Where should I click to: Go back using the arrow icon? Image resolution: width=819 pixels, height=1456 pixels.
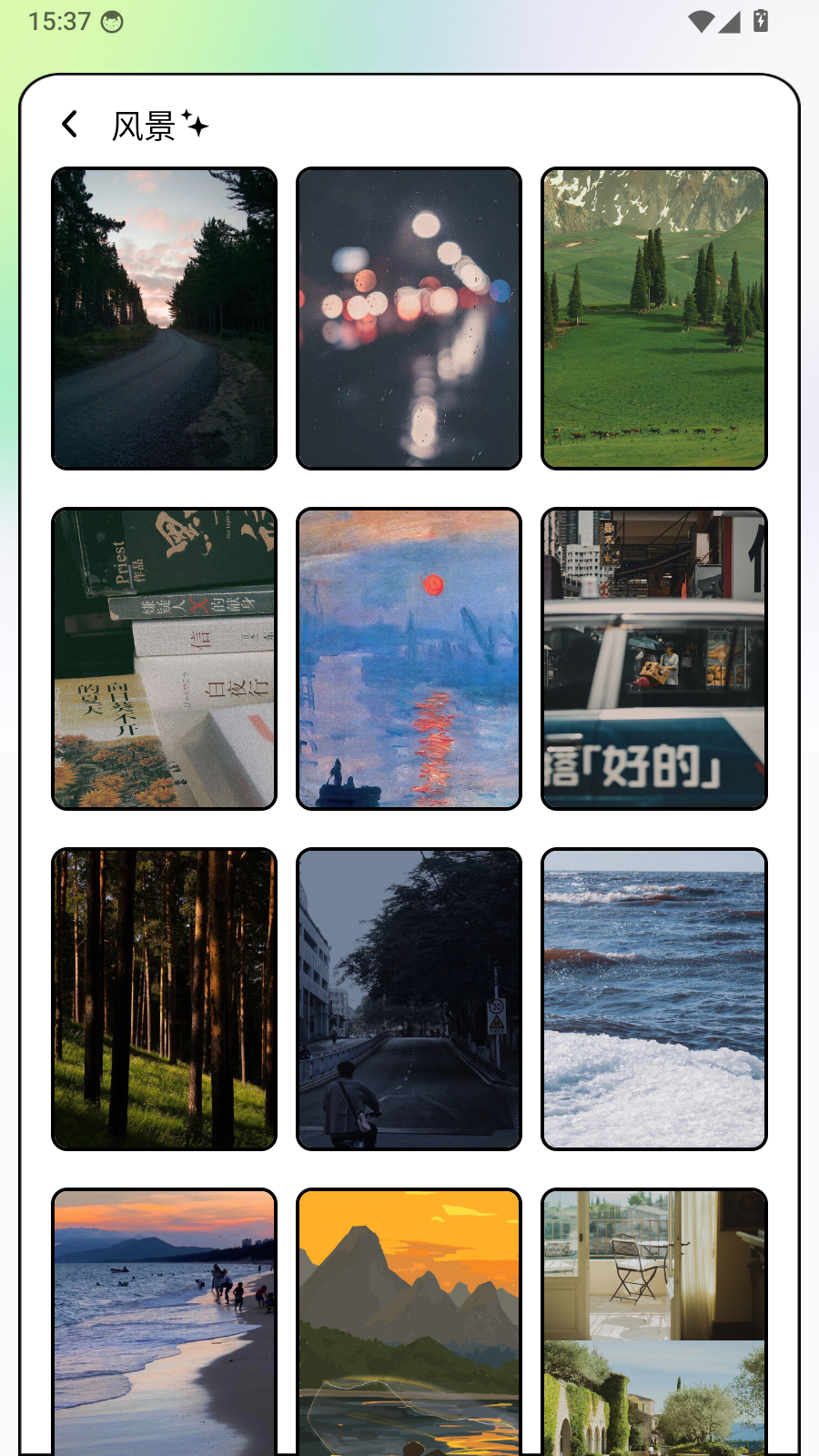click(69, 125)
